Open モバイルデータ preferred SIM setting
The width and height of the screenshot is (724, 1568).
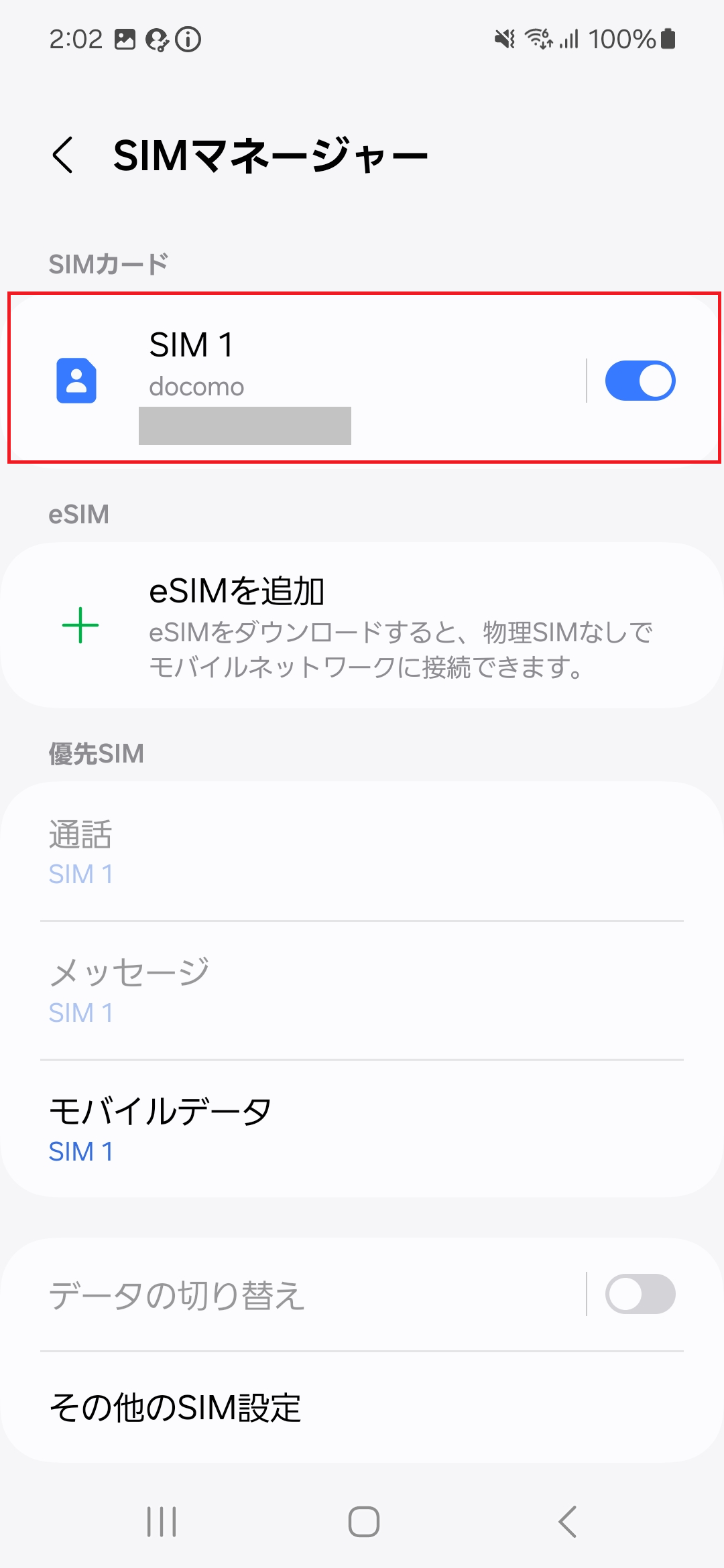(x=362, y=1128)
